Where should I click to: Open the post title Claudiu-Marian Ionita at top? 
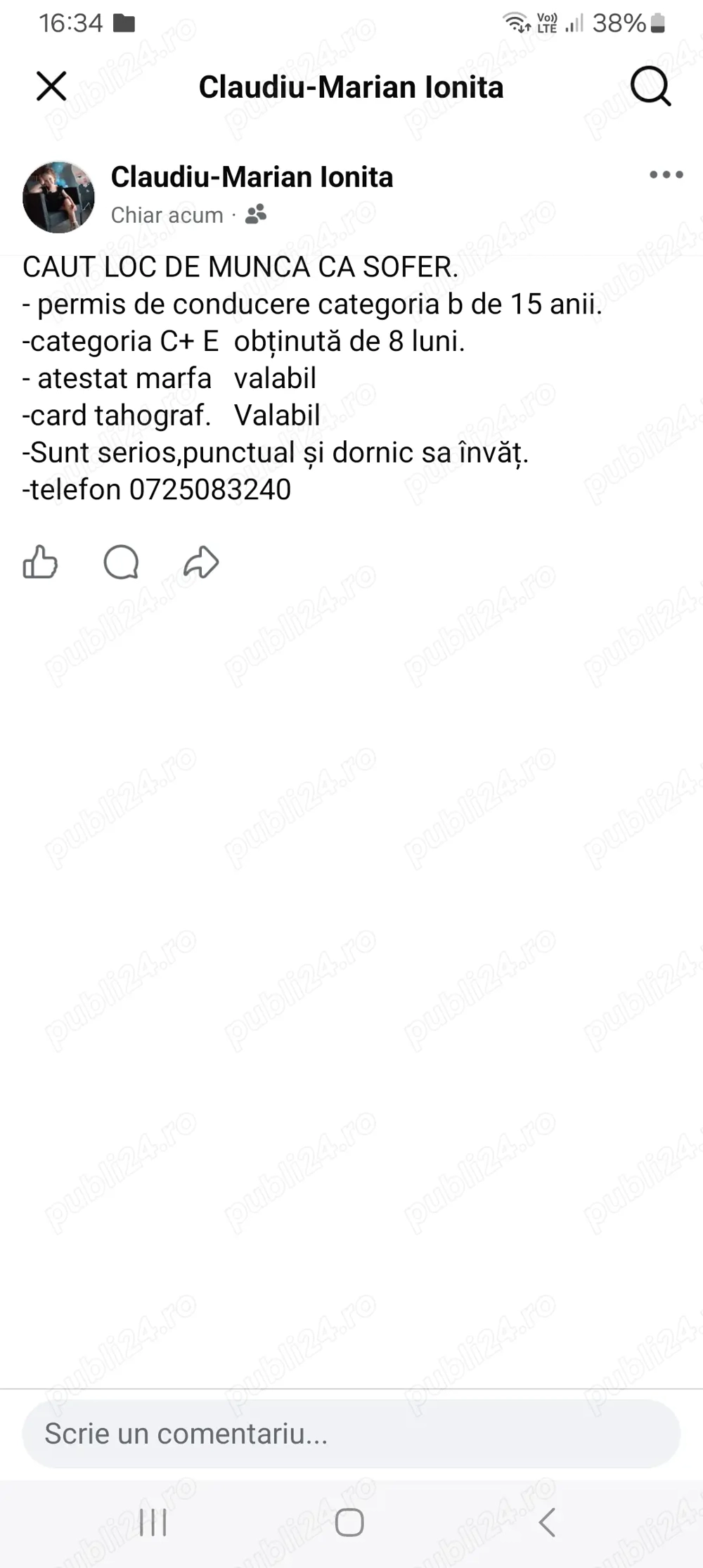(x=351, y=88)
